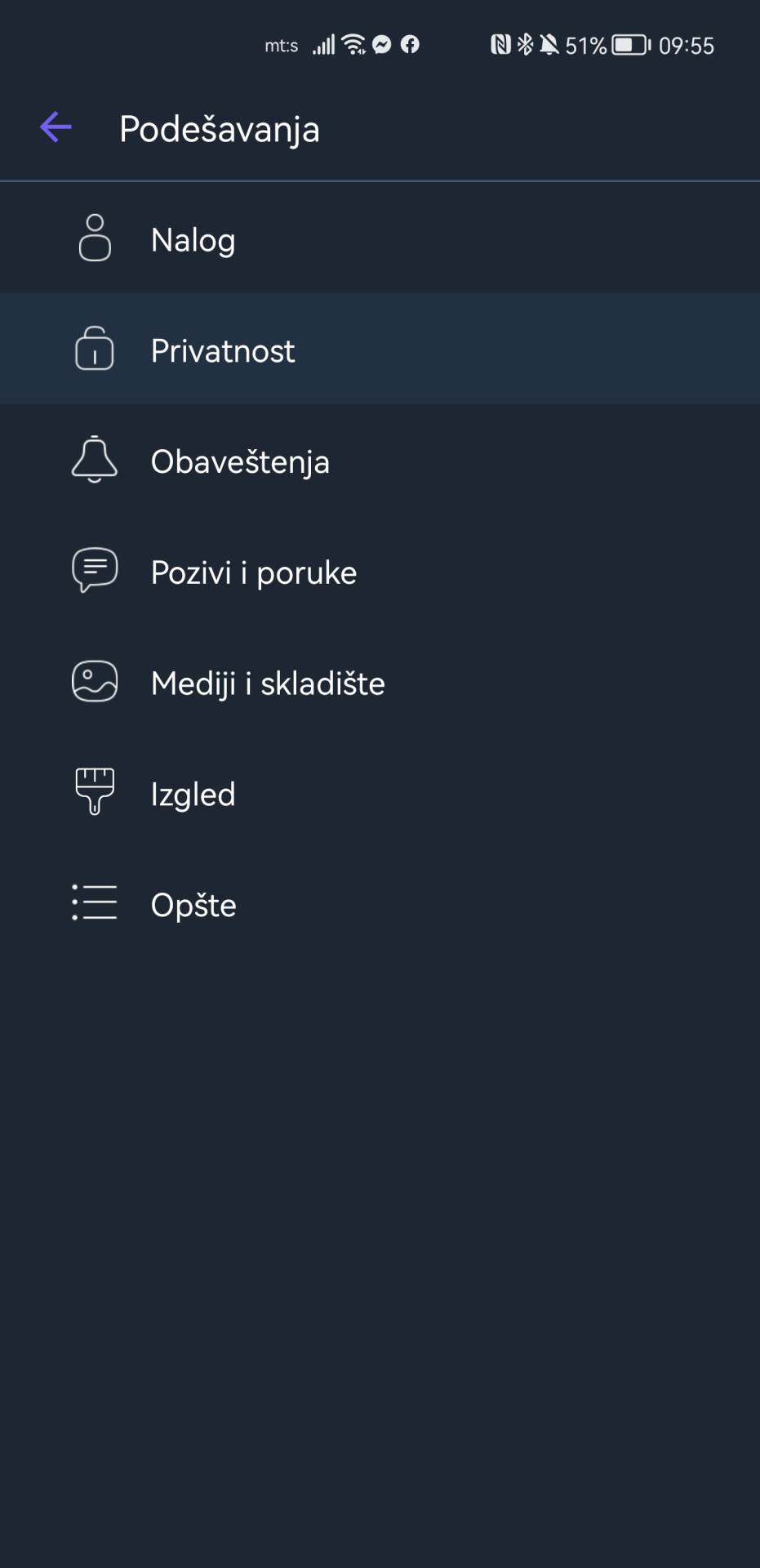Click the purple back arrow

point(55,127)
